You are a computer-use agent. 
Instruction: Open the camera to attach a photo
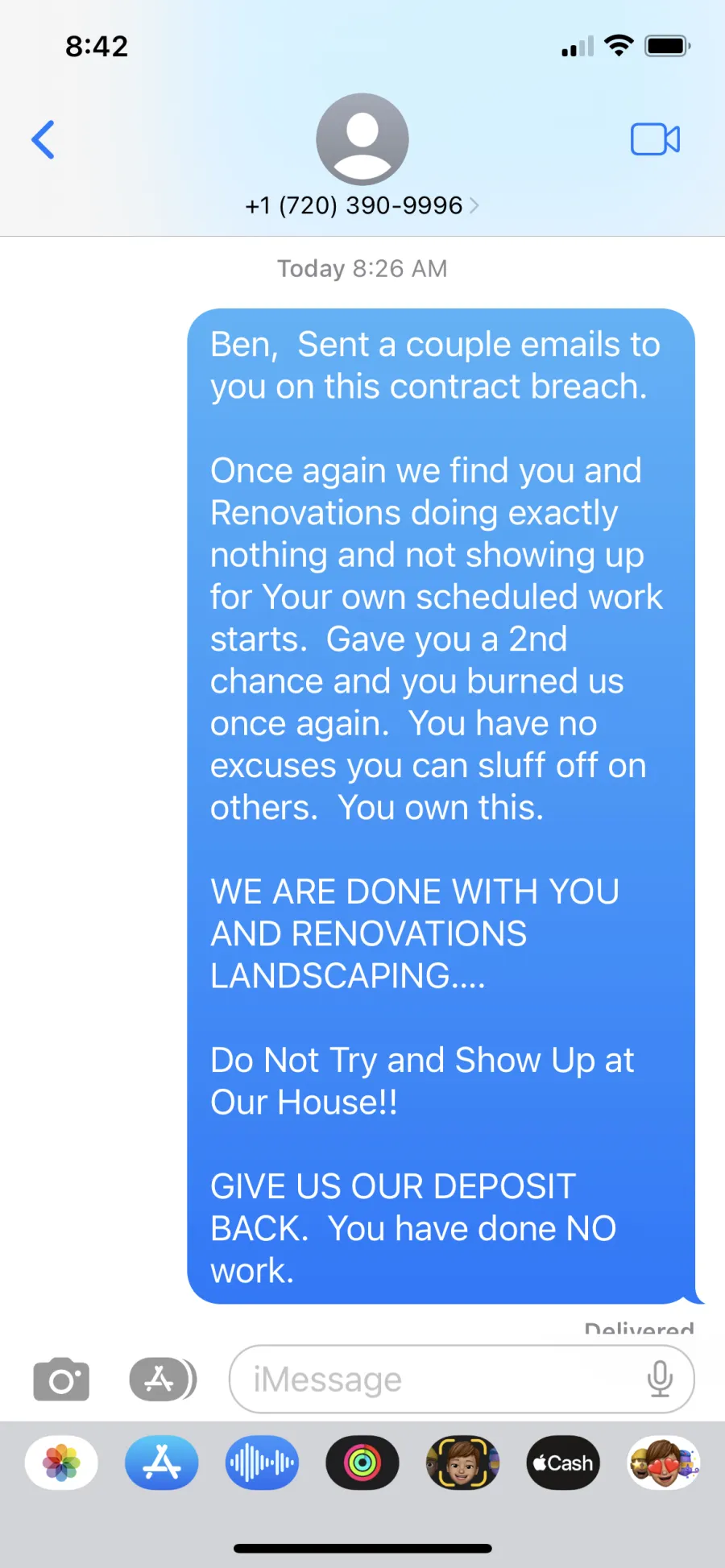pyautogui.click(x=61, y=1380)
